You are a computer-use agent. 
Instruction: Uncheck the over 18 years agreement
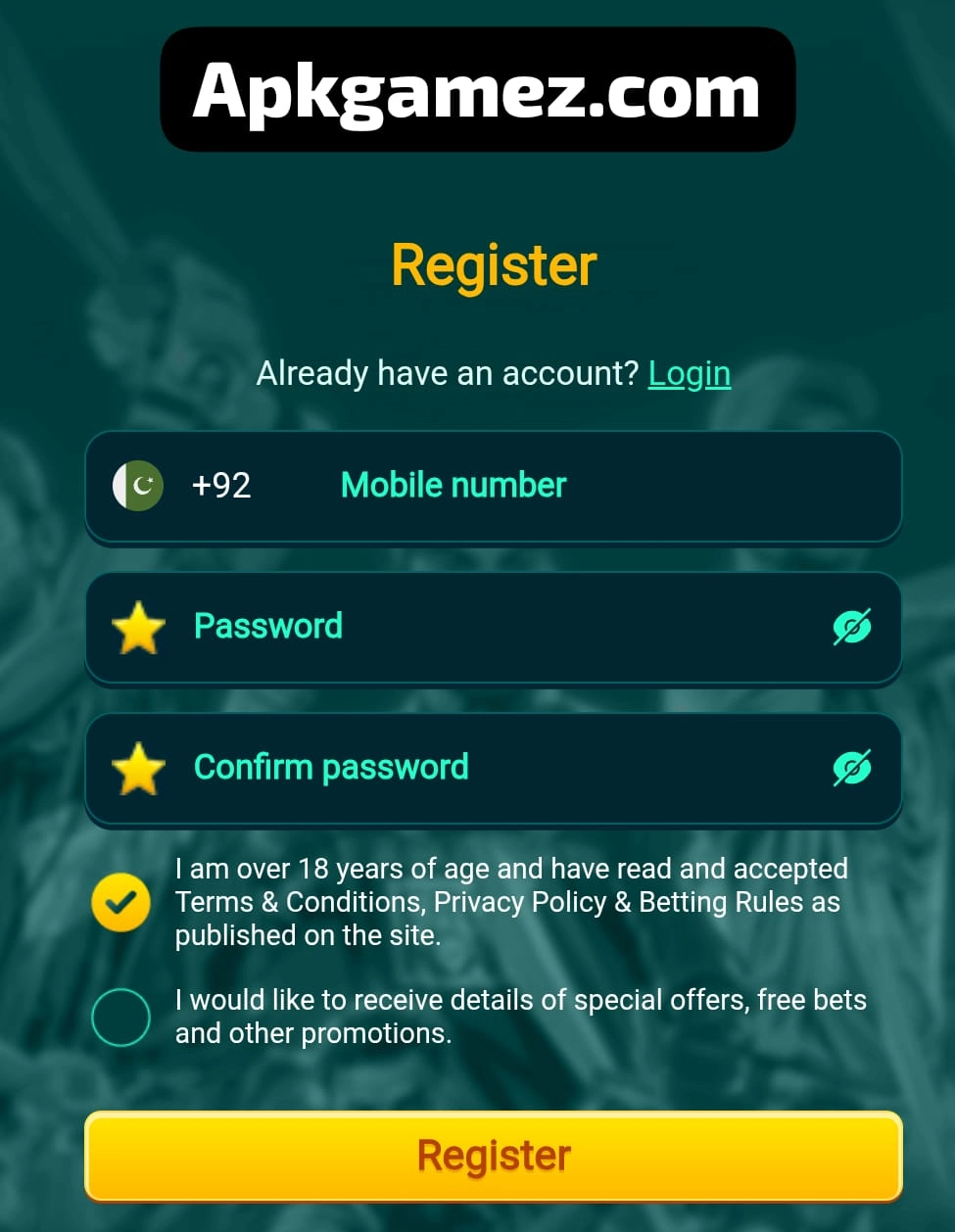point(120,901)
